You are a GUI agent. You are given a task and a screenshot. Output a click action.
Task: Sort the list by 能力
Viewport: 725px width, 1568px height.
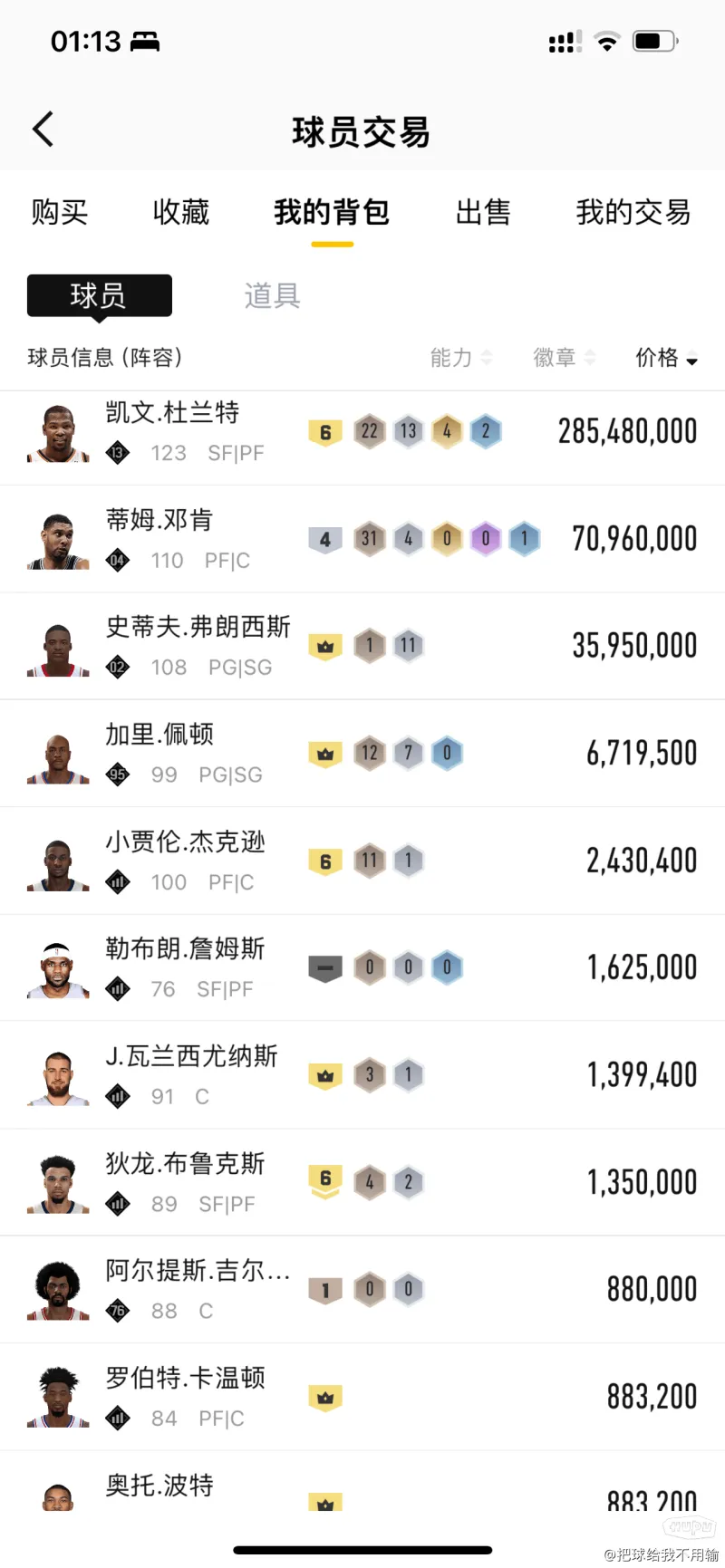pyautogui.click(x=460, y=358)
